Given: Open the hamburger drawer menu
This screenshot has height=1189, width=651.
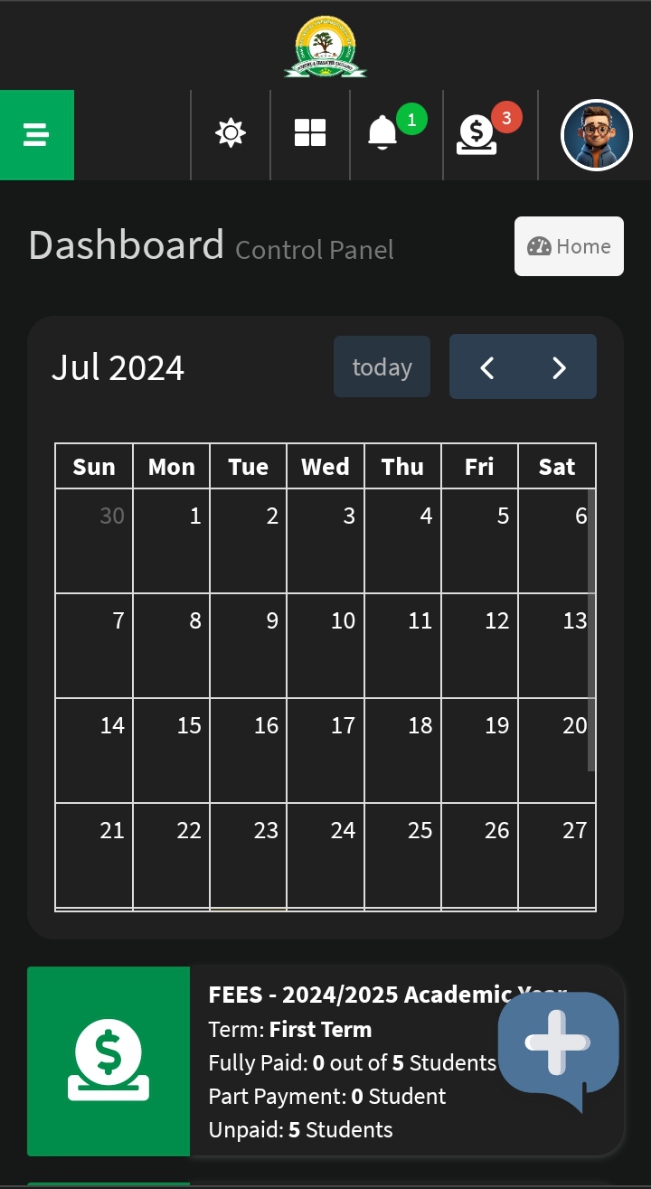Looking at the screenshot, I should 37,135.
